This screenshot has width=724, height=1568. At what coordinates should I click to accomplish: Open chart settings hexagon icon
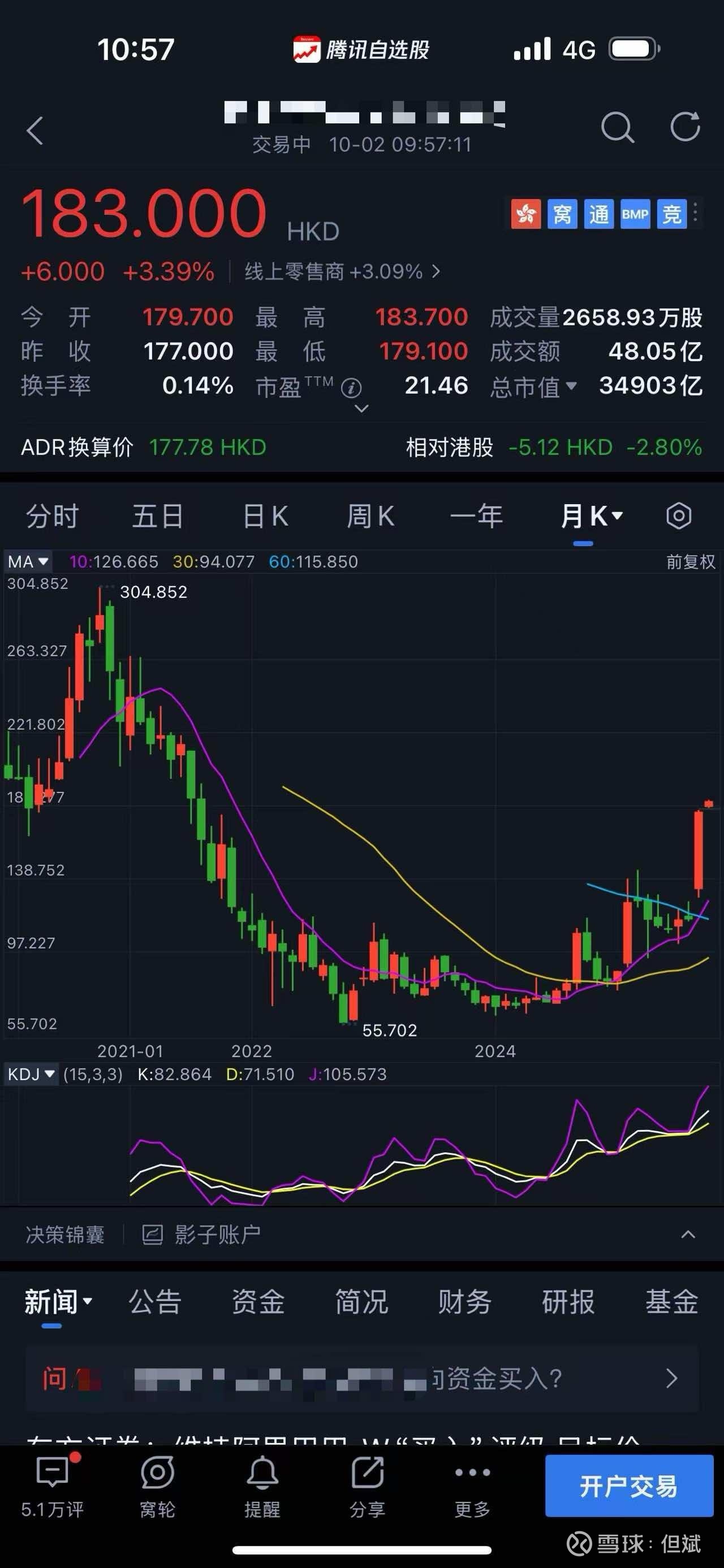pyautogui.click(x=678, y=516)
